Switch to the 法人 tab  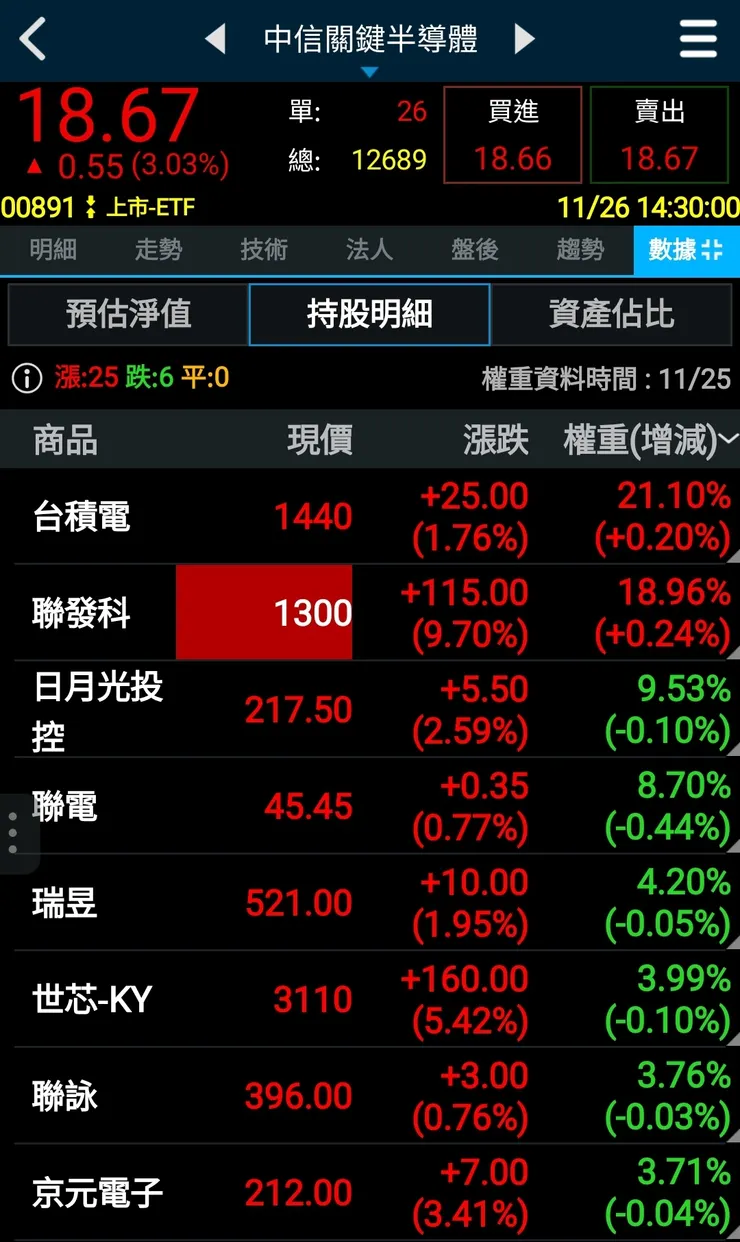368,251
